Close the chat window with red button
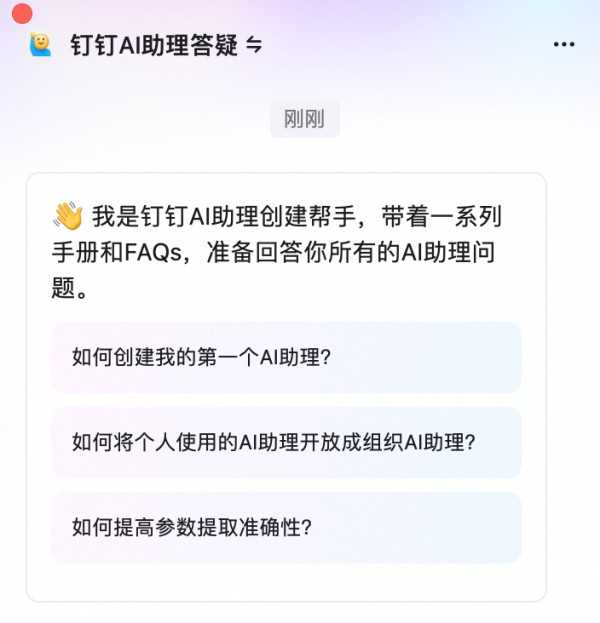 (x=21, y=14)
